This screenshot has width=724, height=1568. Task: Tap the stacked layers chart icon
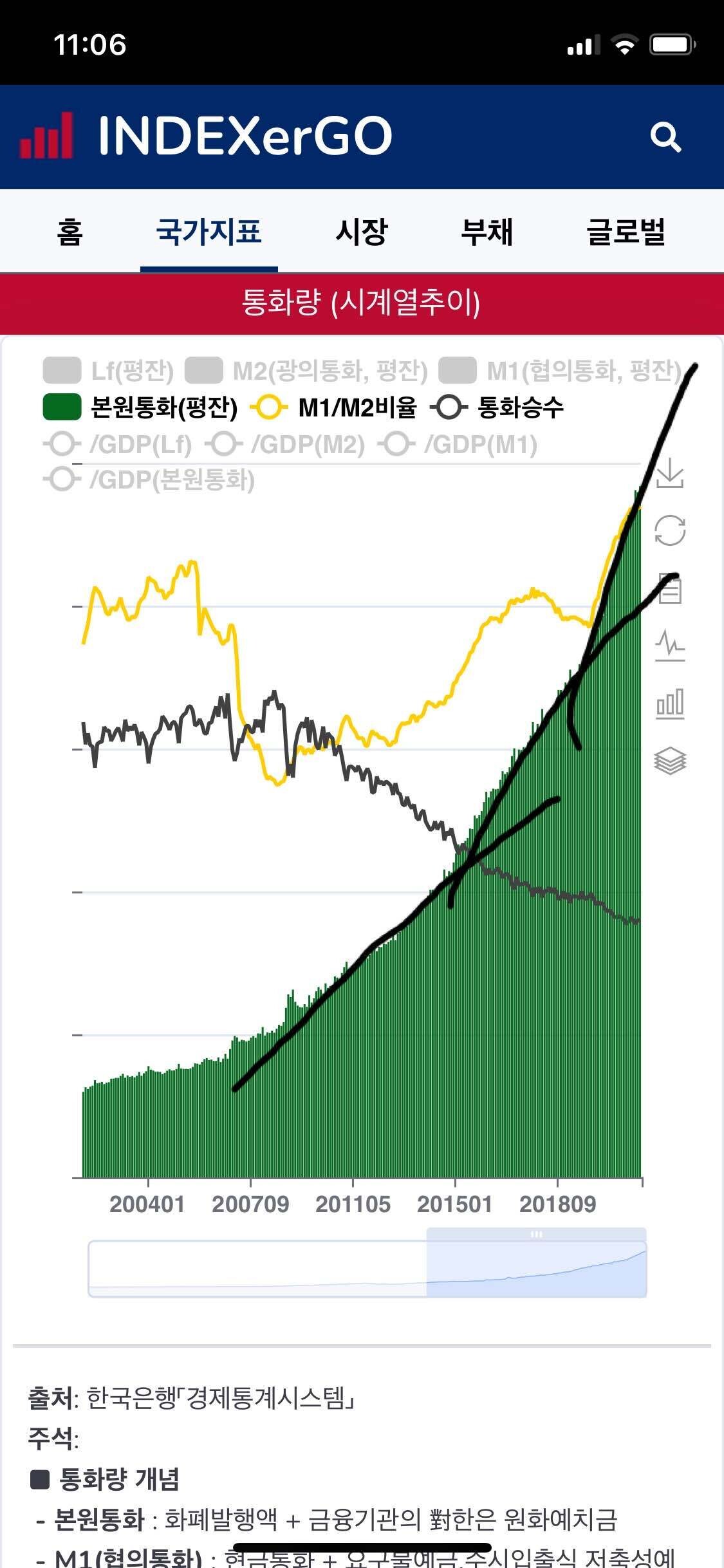[x=670, y=761]
